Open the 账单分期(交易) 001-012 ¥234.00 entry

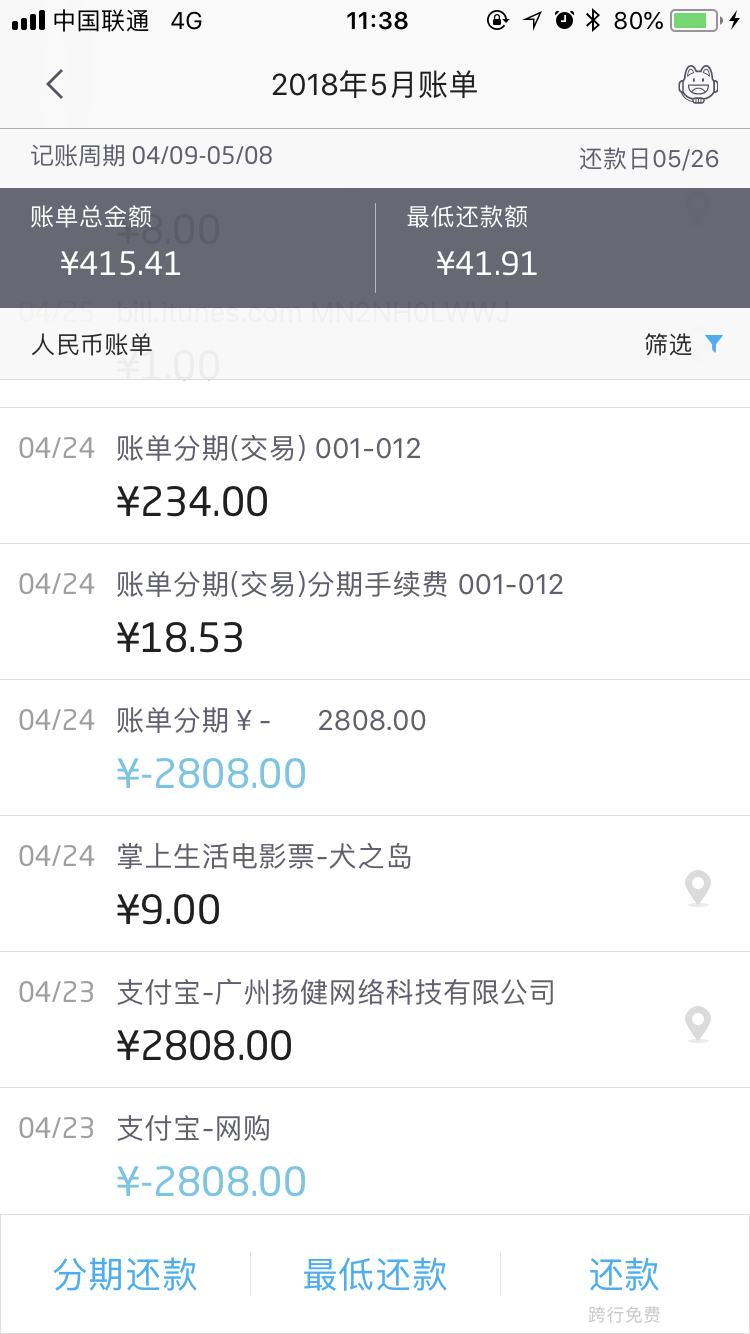[375, 476]
